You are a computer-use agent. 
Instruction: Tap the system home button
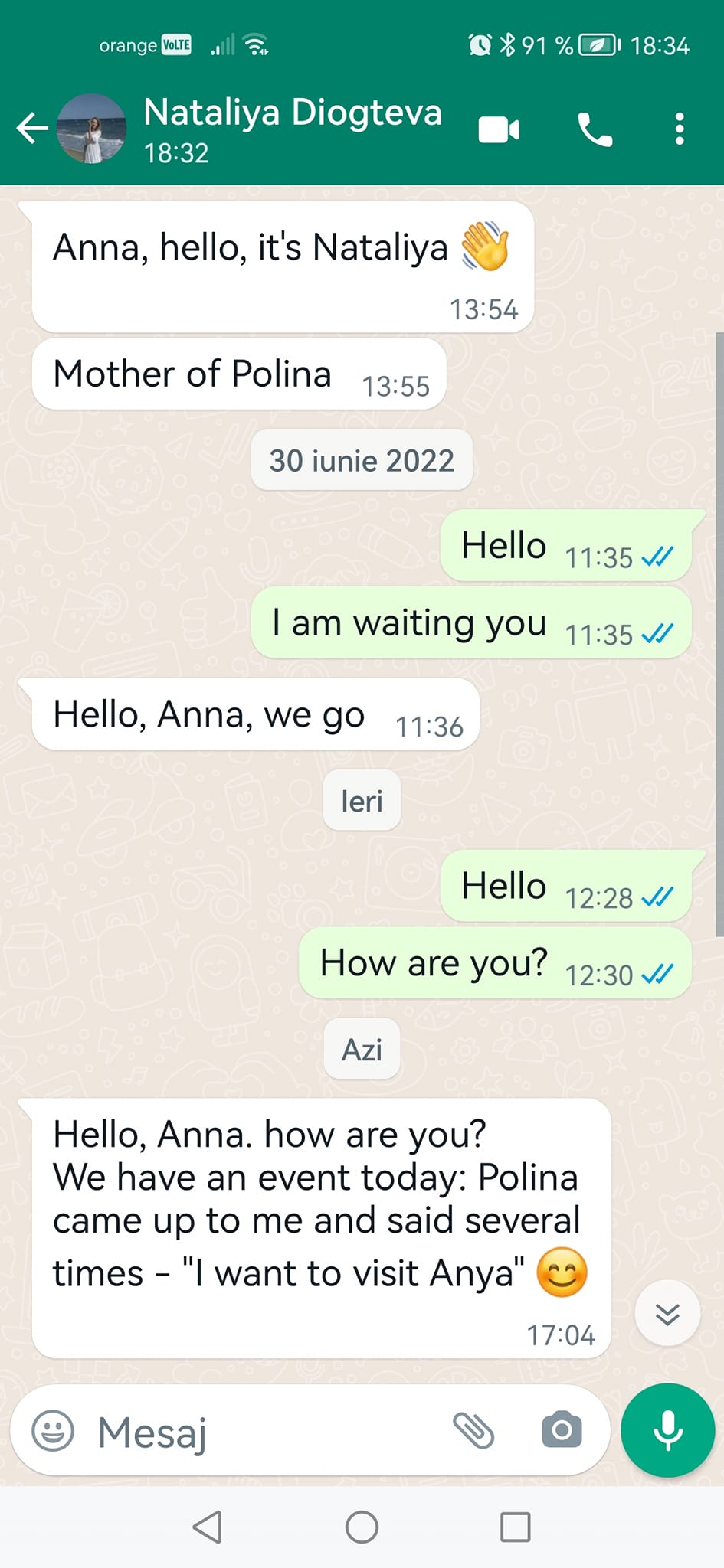click(362, 1527)
